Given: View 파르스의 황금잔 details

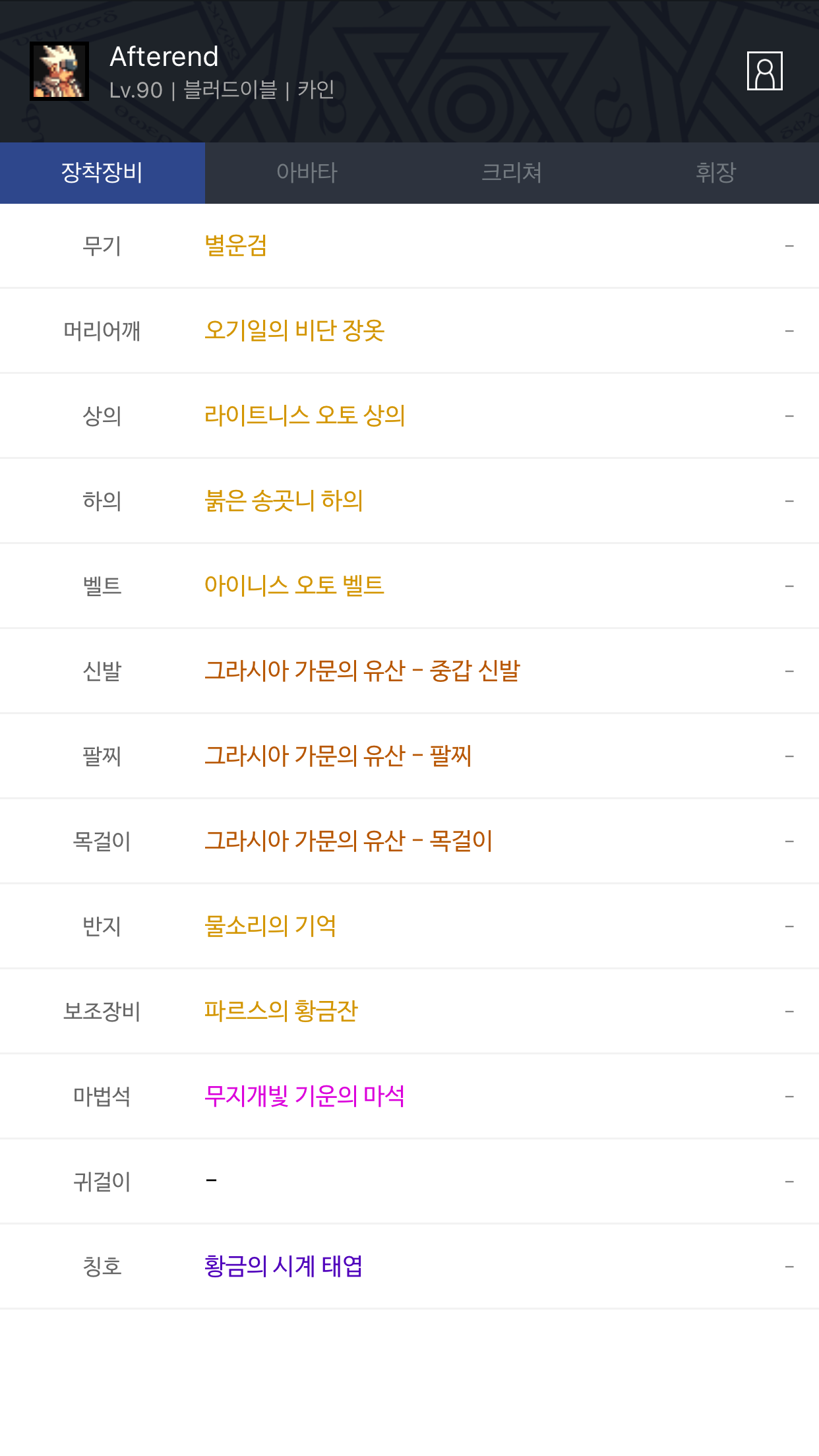Looking at the screenshot, I should [x=281, y=1011].
